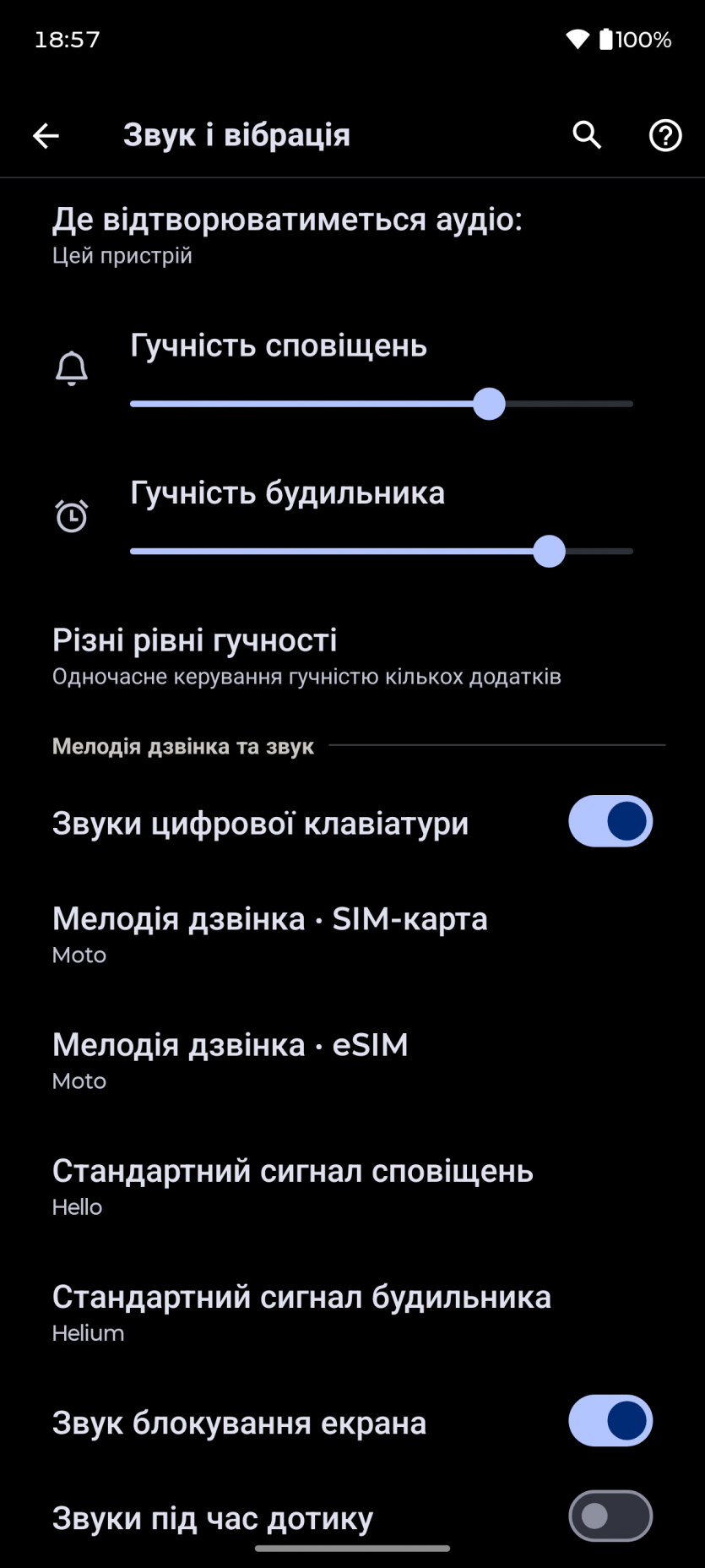Open settings search
705x1568 pixels.
587,135
